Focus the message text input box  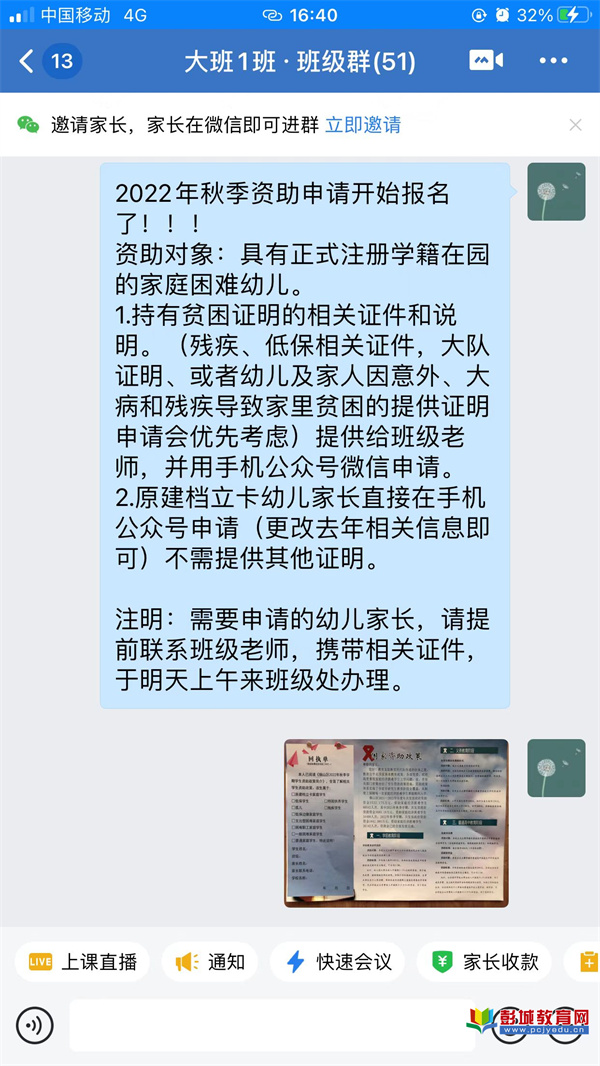coord(270,1025)
